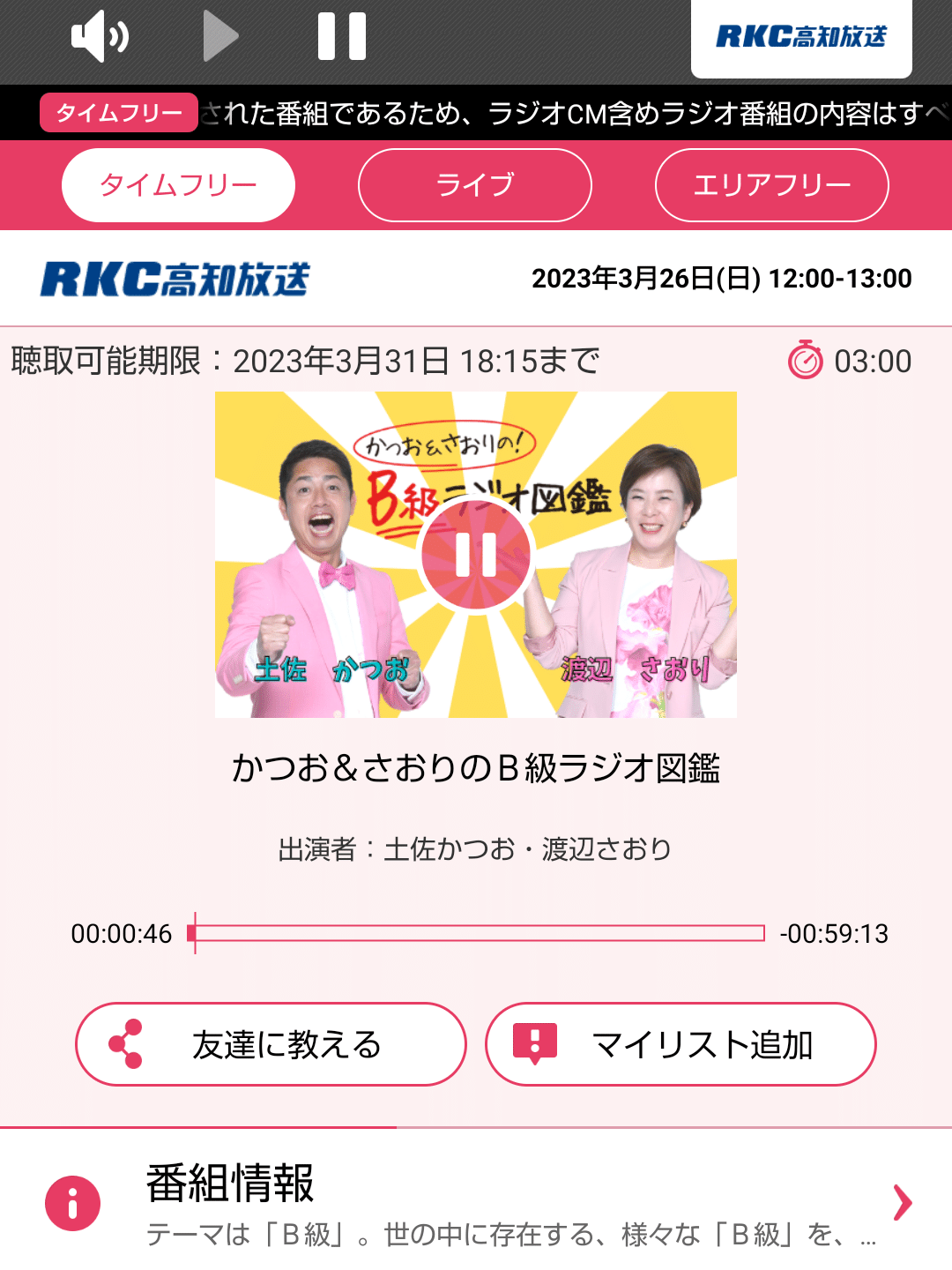Open the 03:00 timer icon
Screen dimensions: 952x1270
805,360
